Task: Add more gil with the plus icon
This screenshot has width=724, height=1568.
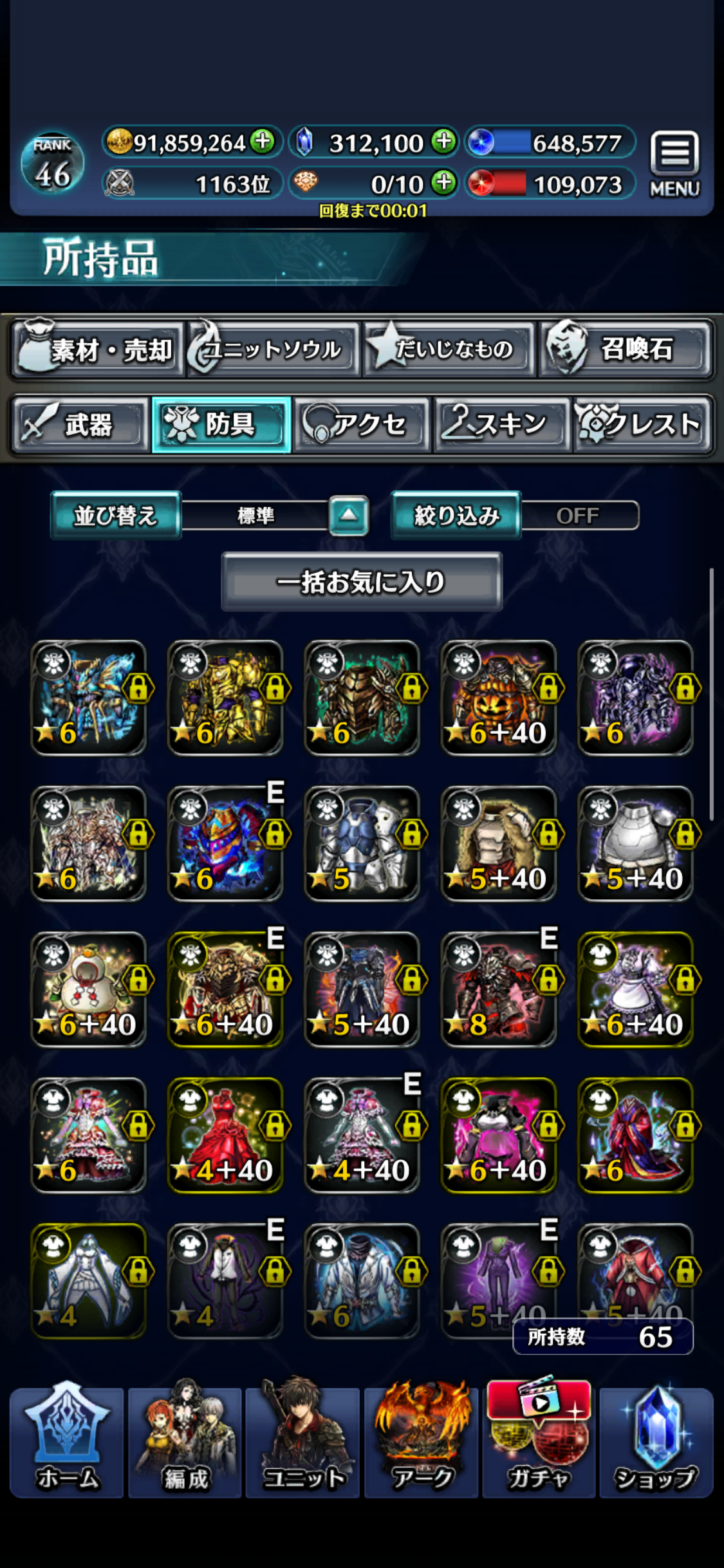Action: pos(263,141)
